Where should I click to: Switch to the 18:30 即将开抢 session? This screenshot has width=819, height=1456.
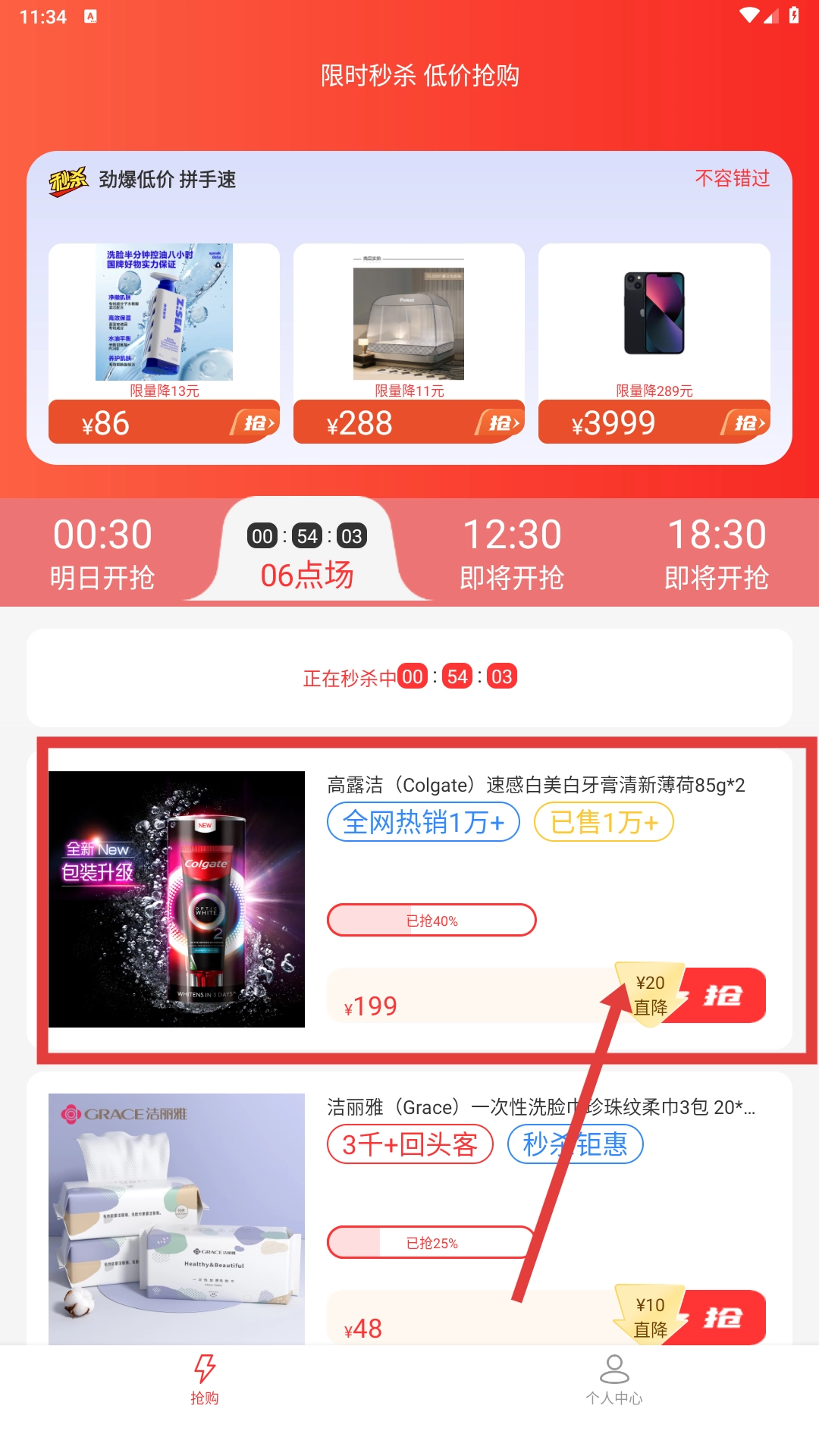point(717,554)
